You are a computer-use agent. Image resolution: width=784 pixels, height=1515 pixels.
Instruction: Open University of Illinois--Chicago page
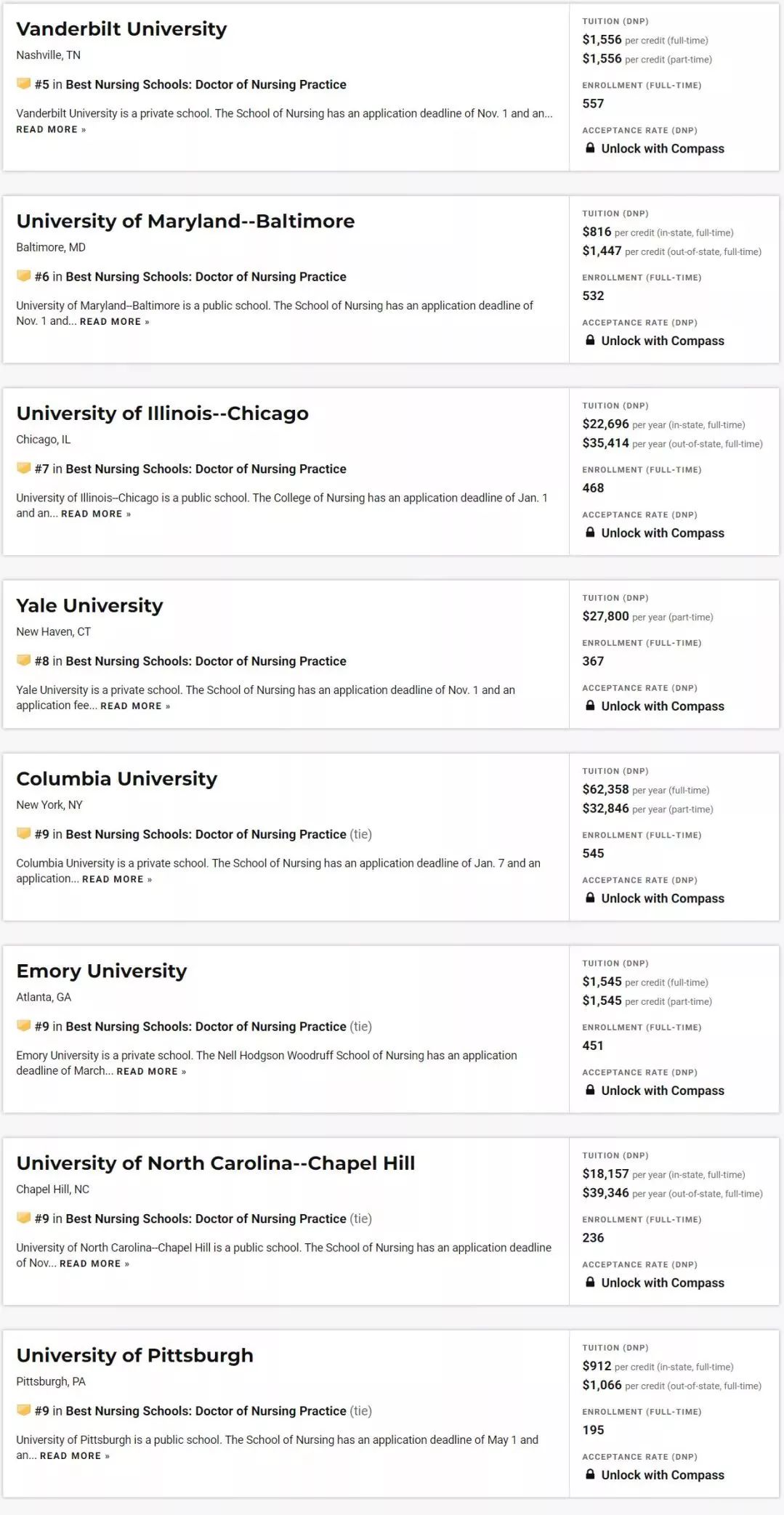point(162,413)
